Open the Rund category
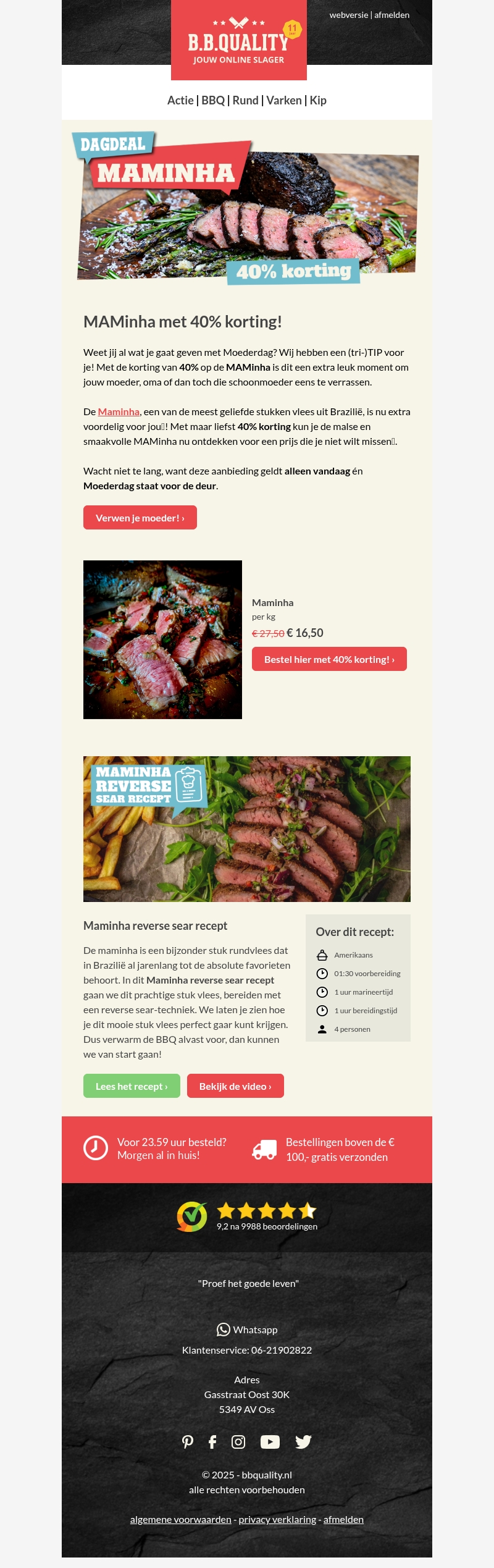Screen dimensions: 494x1568 [245, 100]
